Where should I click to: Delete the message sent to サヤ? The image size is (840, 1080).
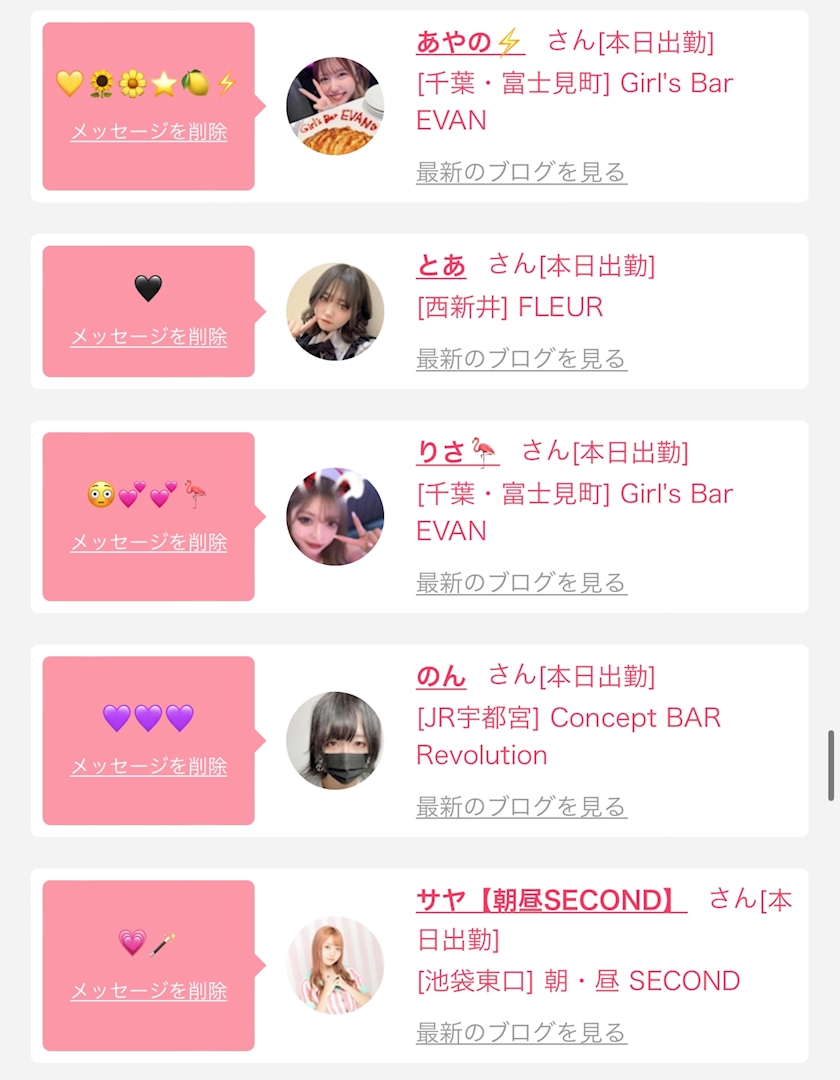(x=149, y=990)
